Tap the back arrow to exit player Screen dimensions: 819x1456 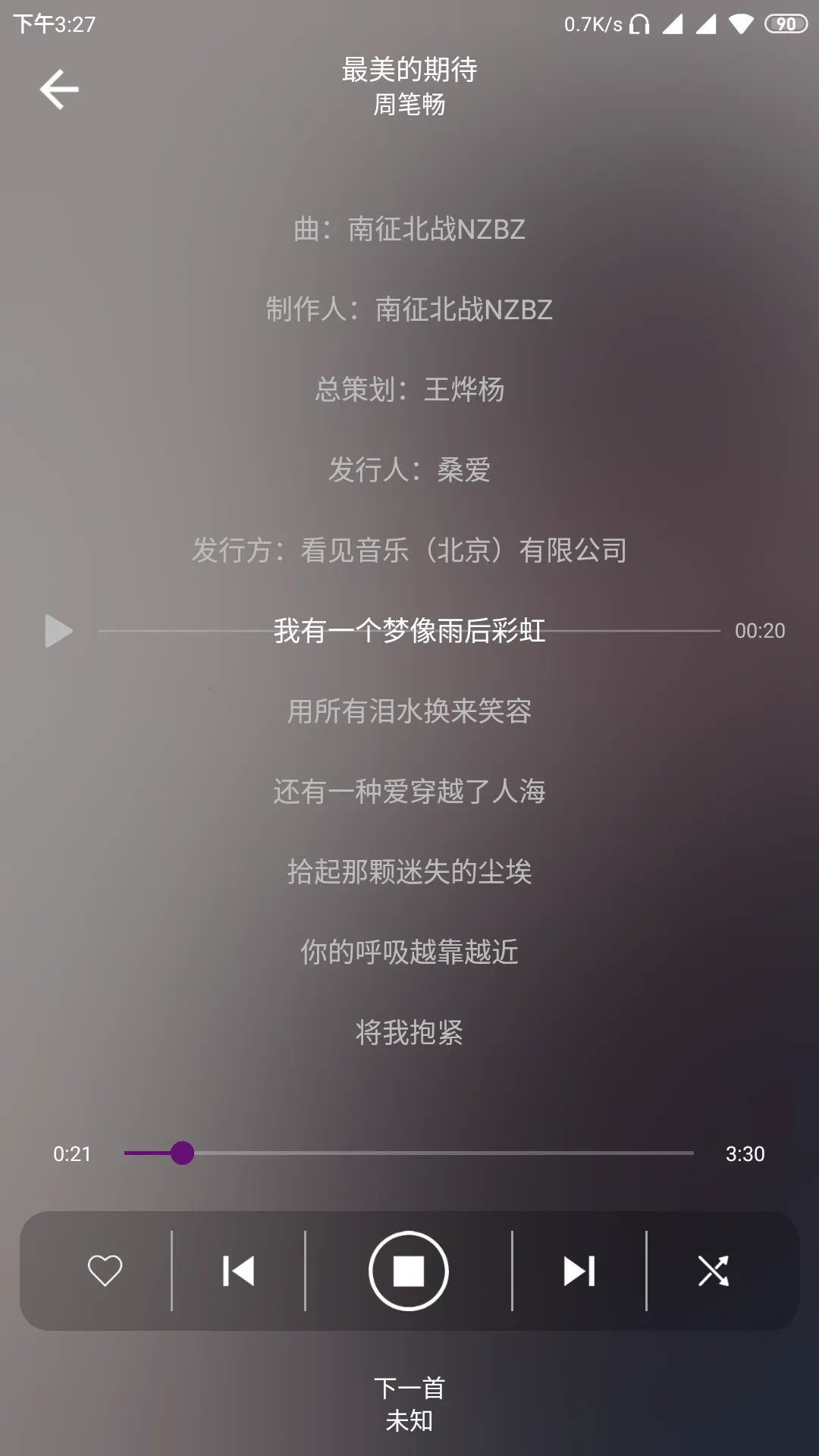coord(59,88)
